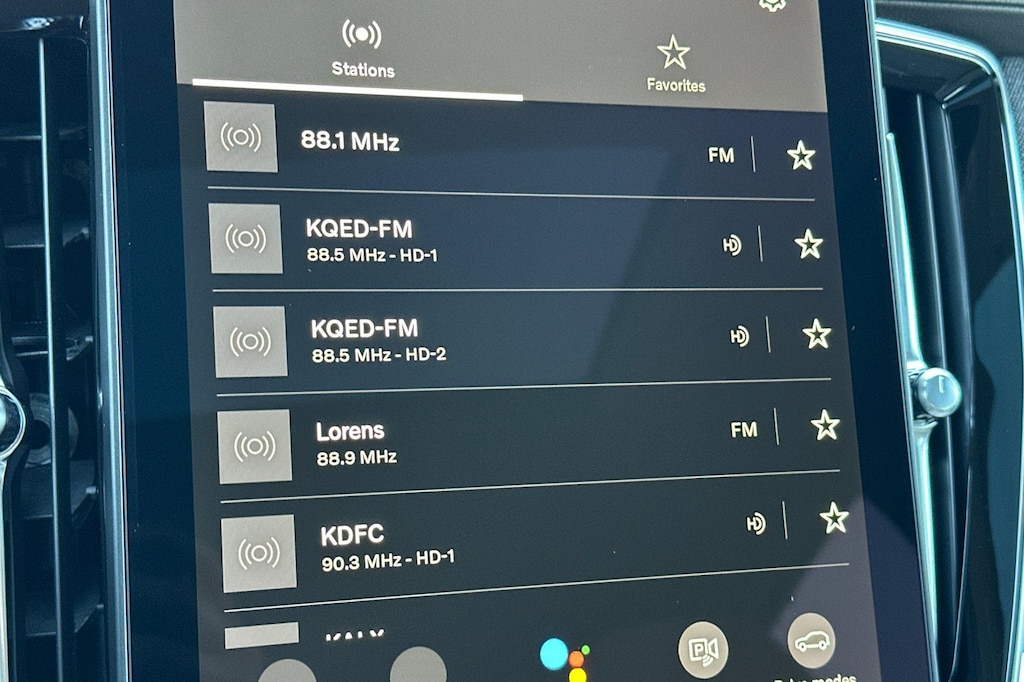Favorite the 88.1 MHz station with its star
Image resolution: width=1024 pixels, height=682 pixels.
800,155
